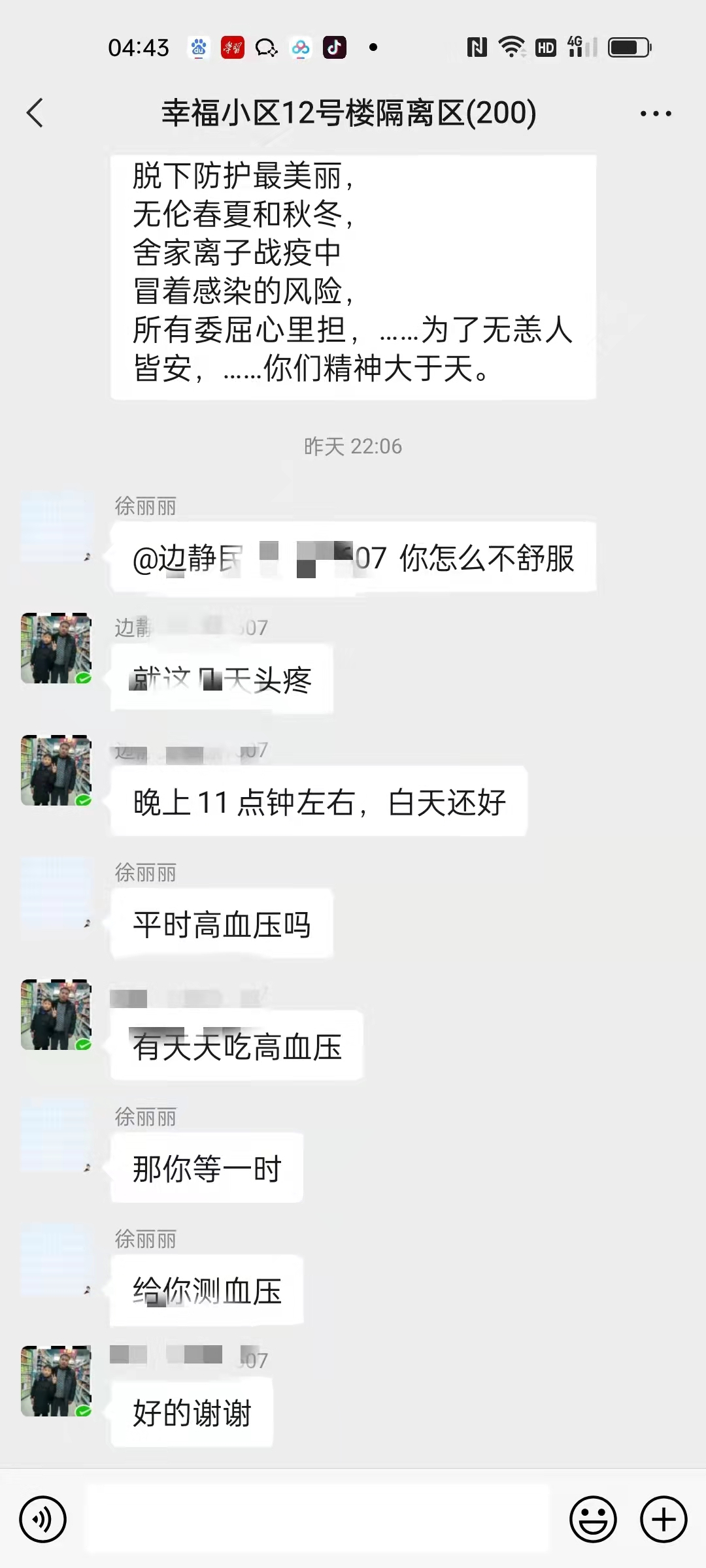The width and height of the screenshot is (706, 1568).
Task: Switch to voice message input
Action: click(x=43, y=1519)
